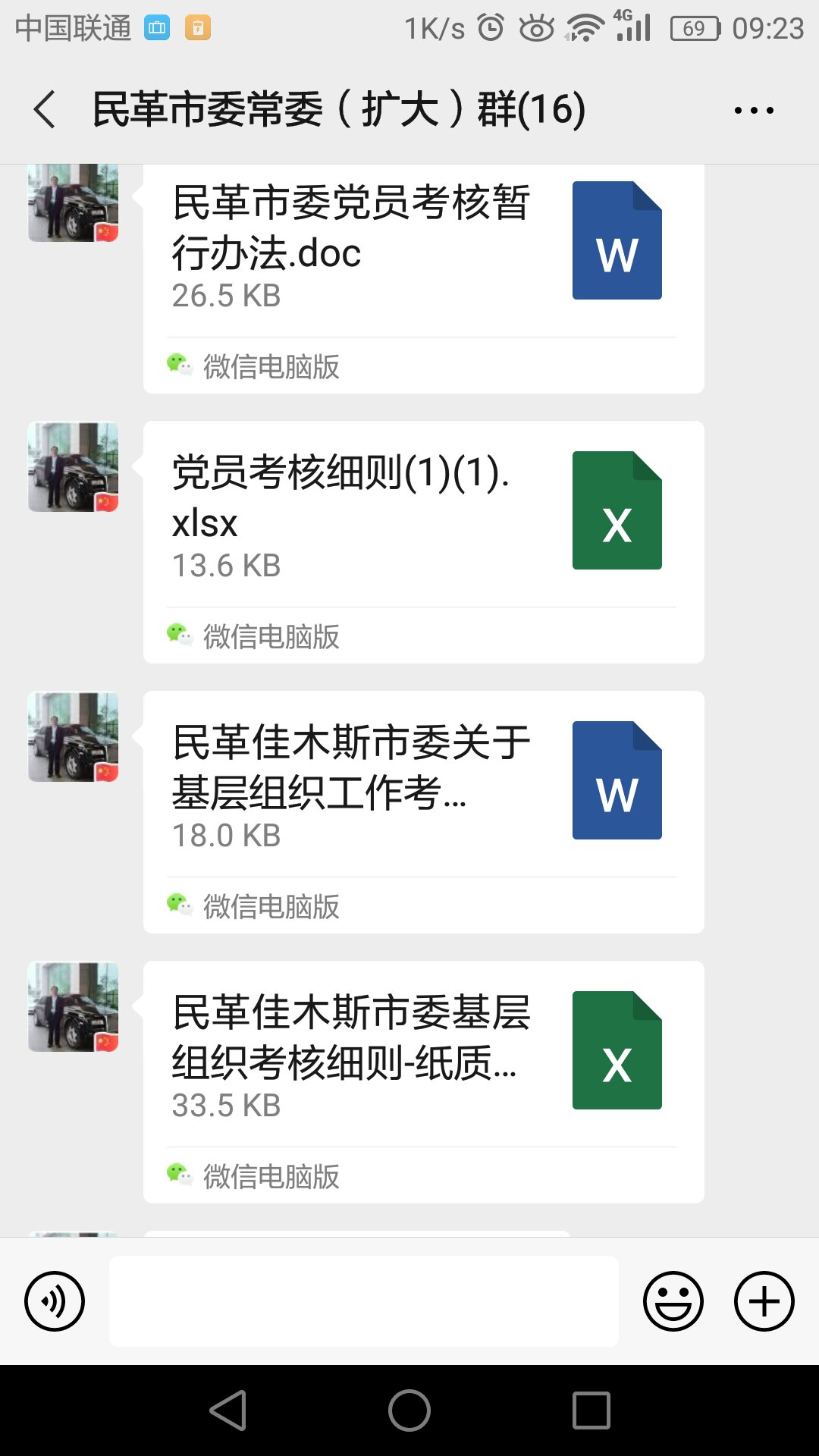Tap the system home button

[409, 1410]
